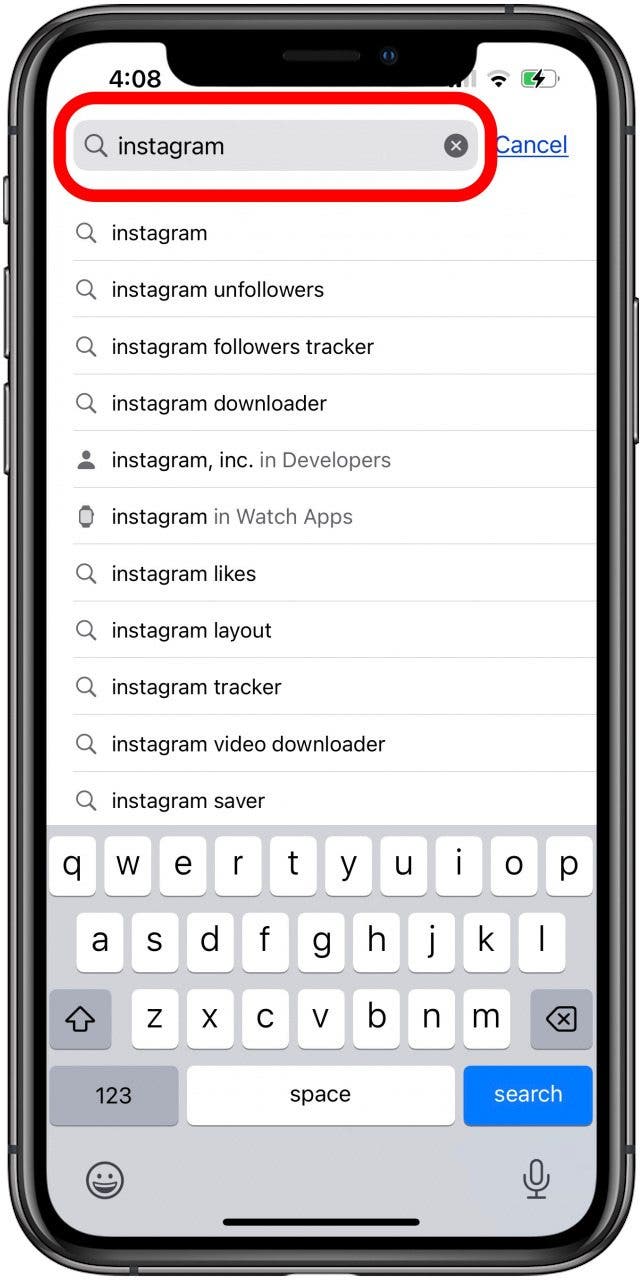Select the "instagram layout" suggestion
The height and width of the screenshot is (1280, 642).
pyautogui.click(x=191, y=631)
